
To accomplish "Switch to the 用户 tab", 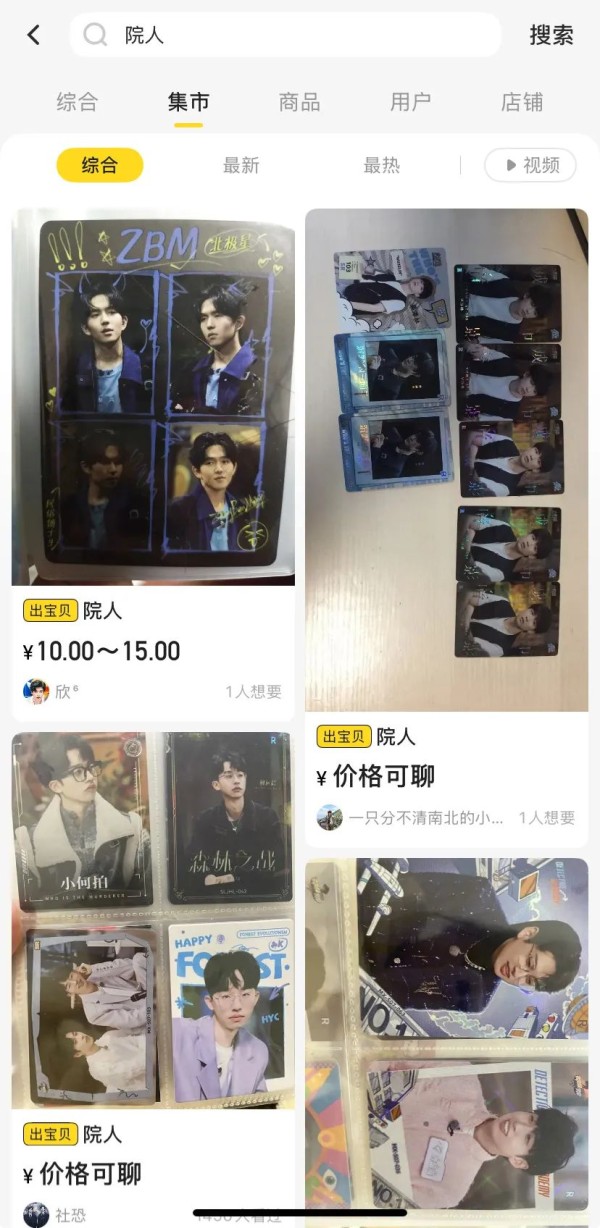I will 410,102.
